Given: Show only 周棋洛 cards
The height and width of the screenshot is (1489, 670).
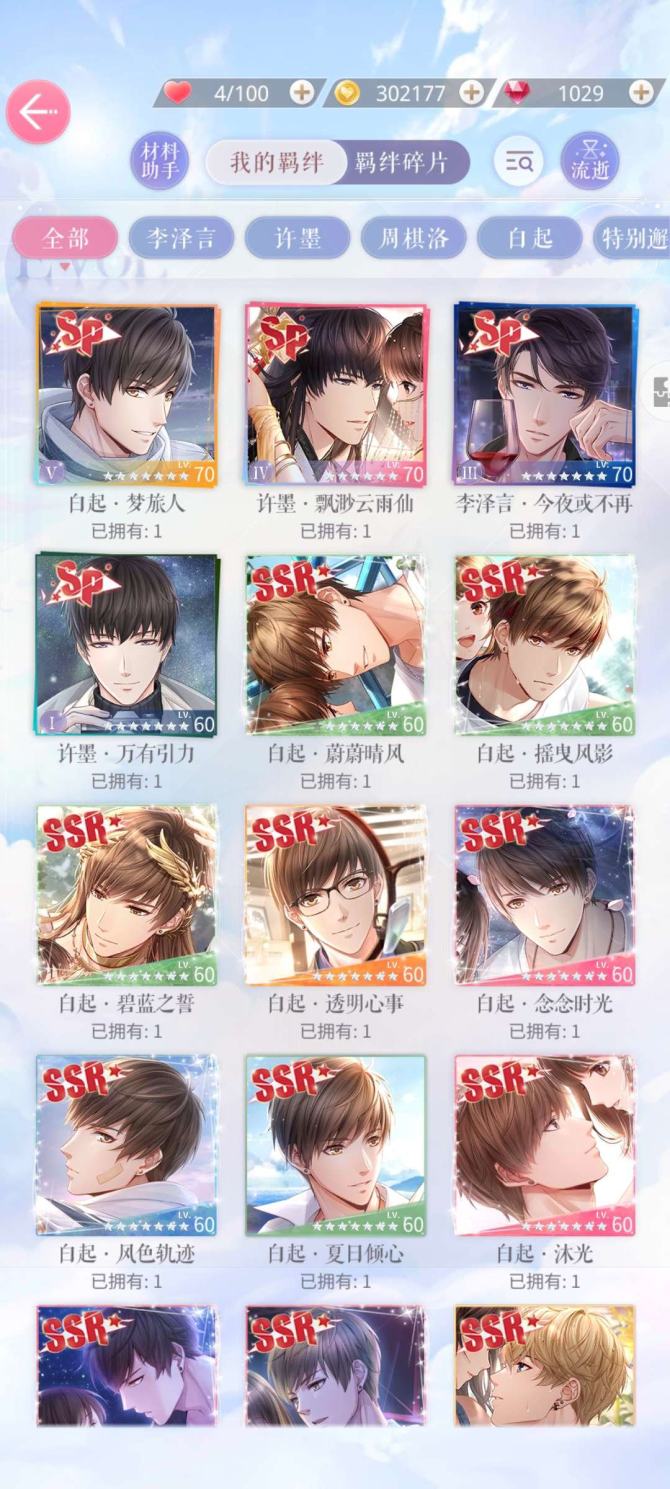Looking at the screenshot, I should (x=413, y=239).
